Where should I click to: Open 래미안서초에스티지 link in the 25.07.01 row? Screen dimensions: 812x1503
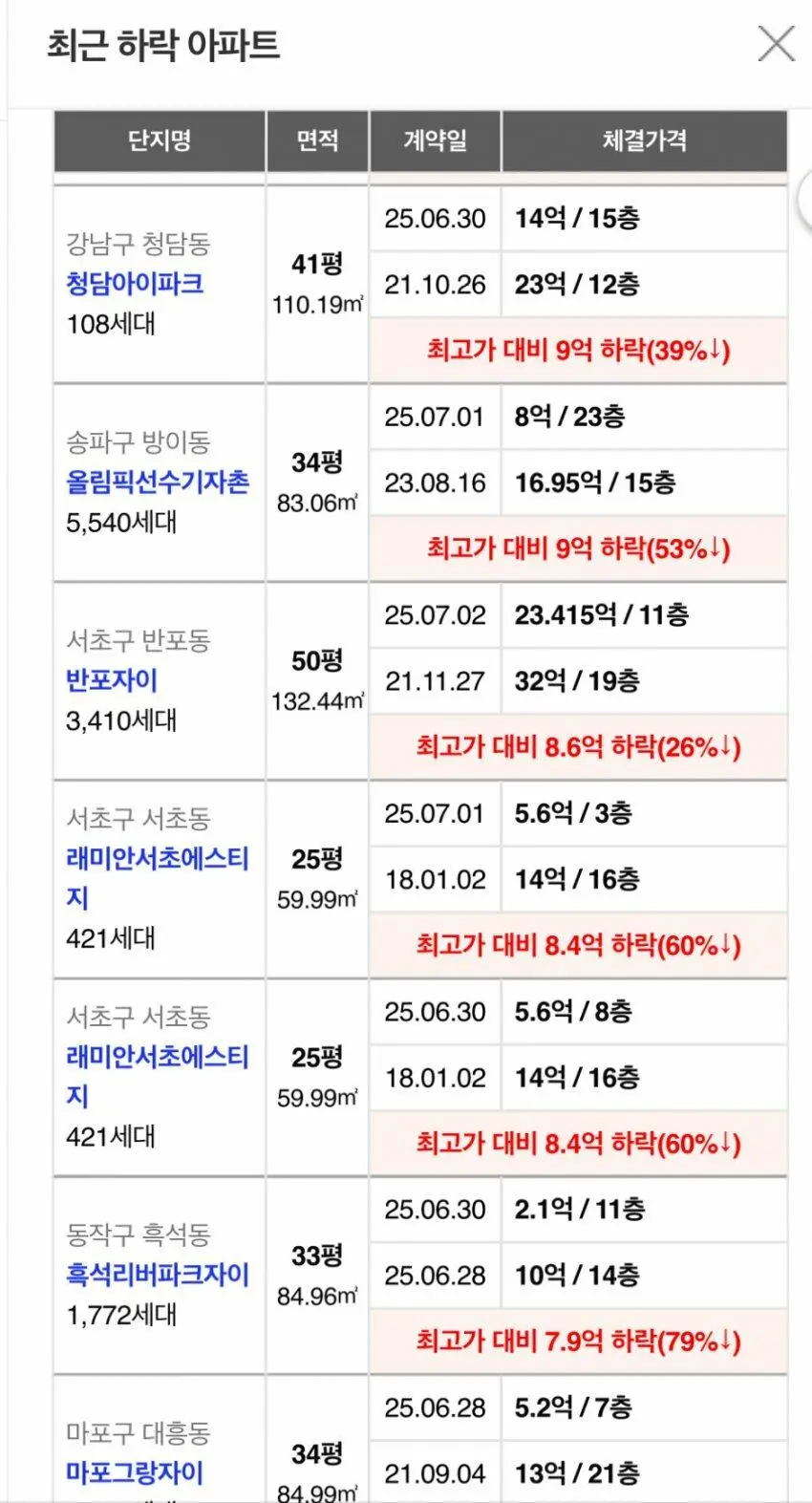click(157, 859)
